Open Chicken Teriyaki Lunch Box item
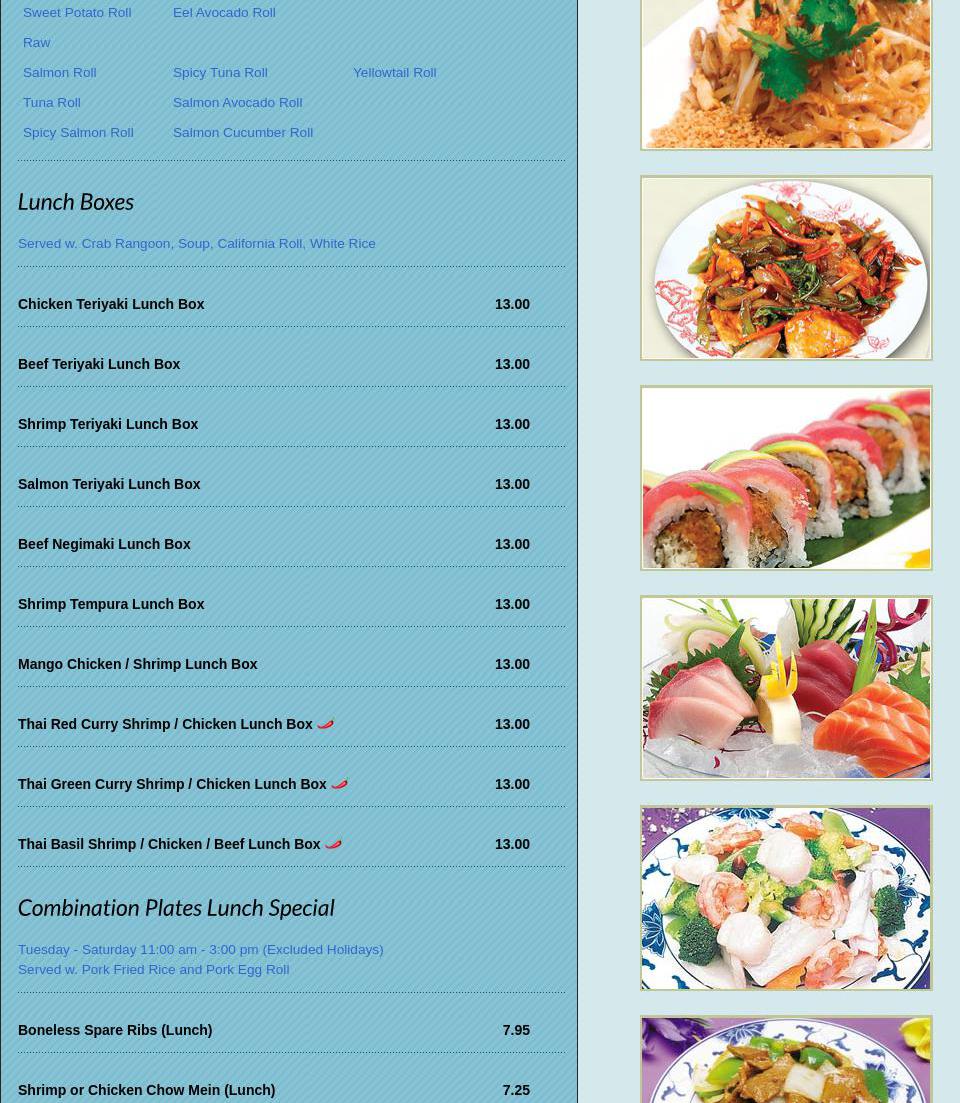 pyautogui.click(x=111, y=304)
